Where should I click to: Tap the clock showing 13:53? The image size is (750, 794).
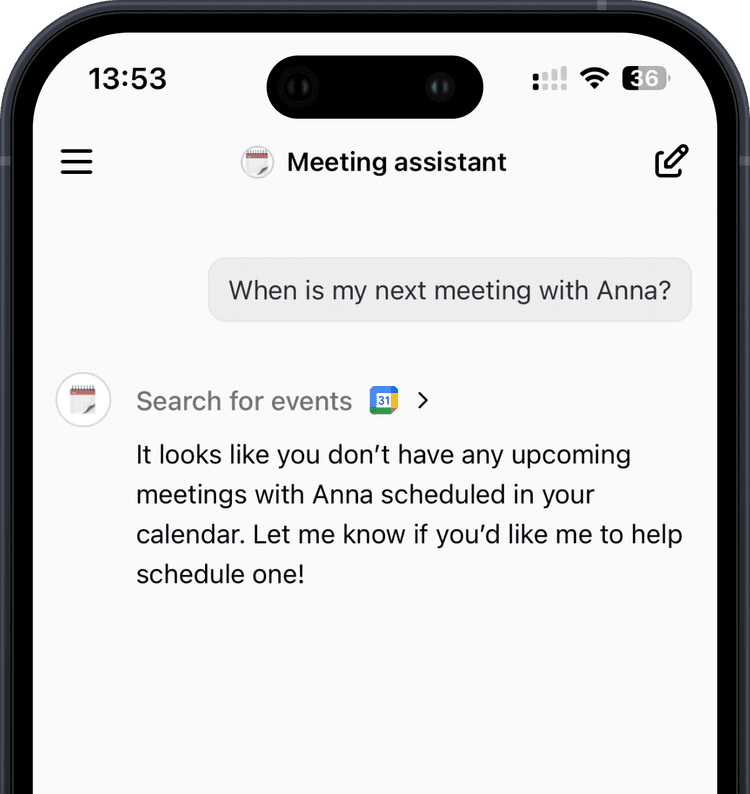pyautogui.click(x=127, y=78)
